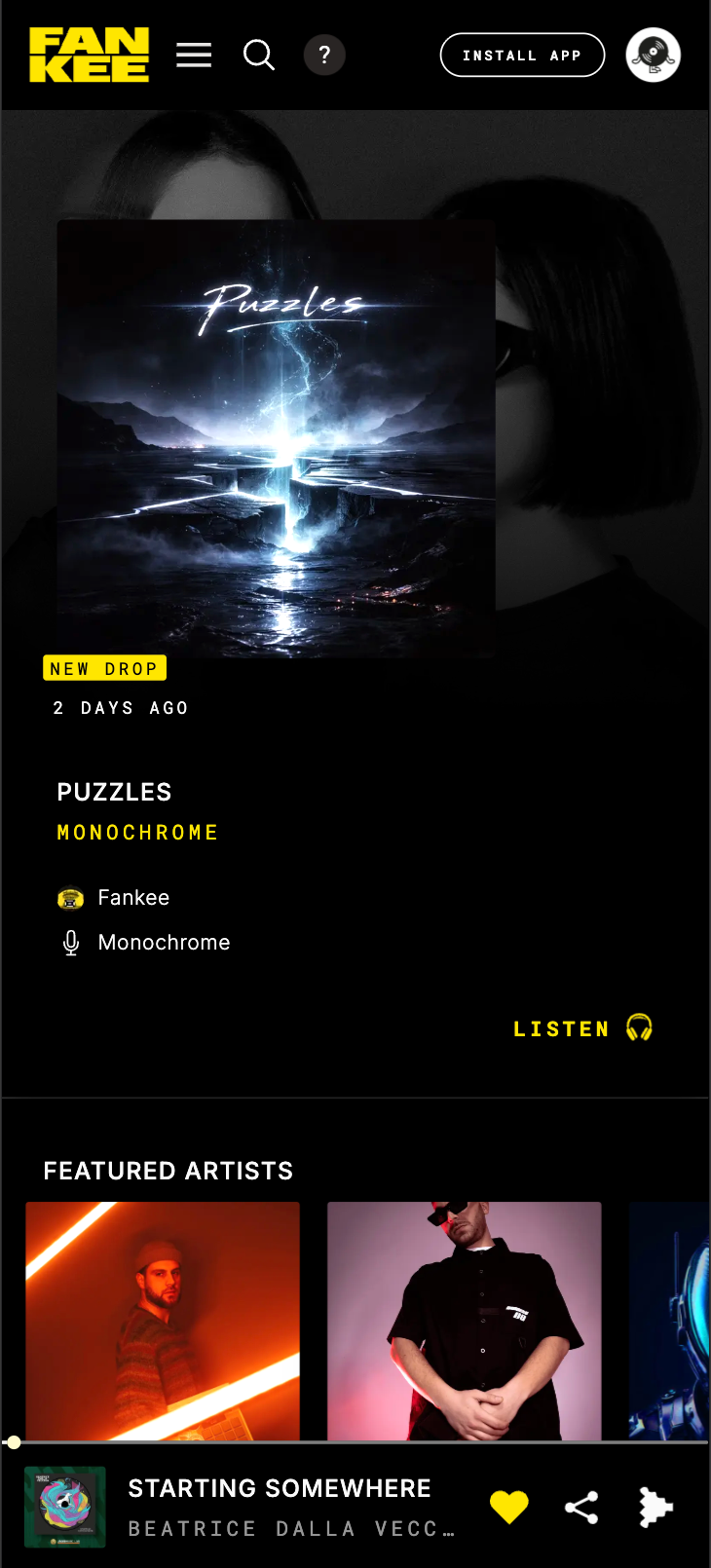This screenshot has width=711, height=1568.
Task: Tap the puzzle piece icon in player
Action: pyautogui.click(x=655, y=1508)
